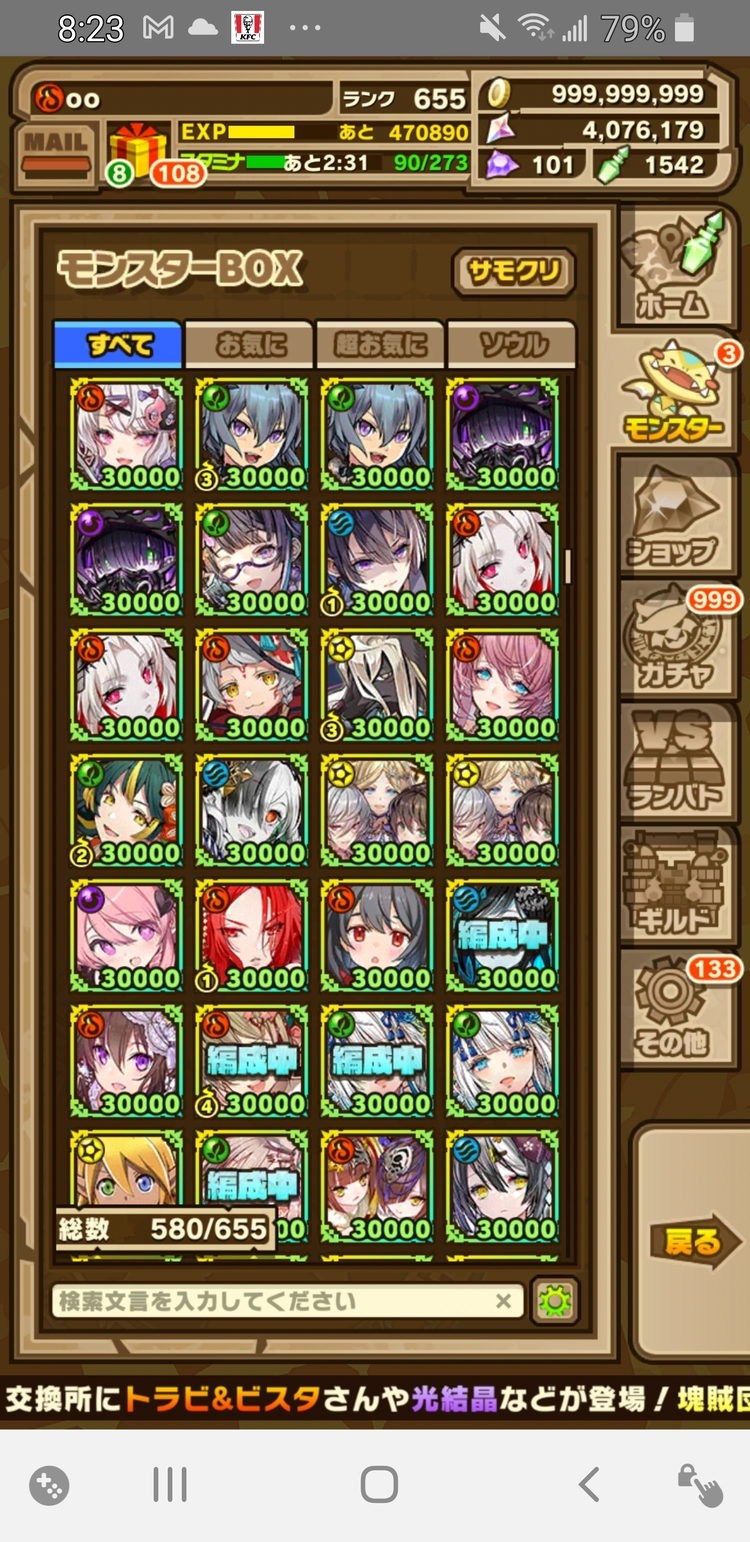
Task: Switch to the お気に tab
Action: click(250, 345)
